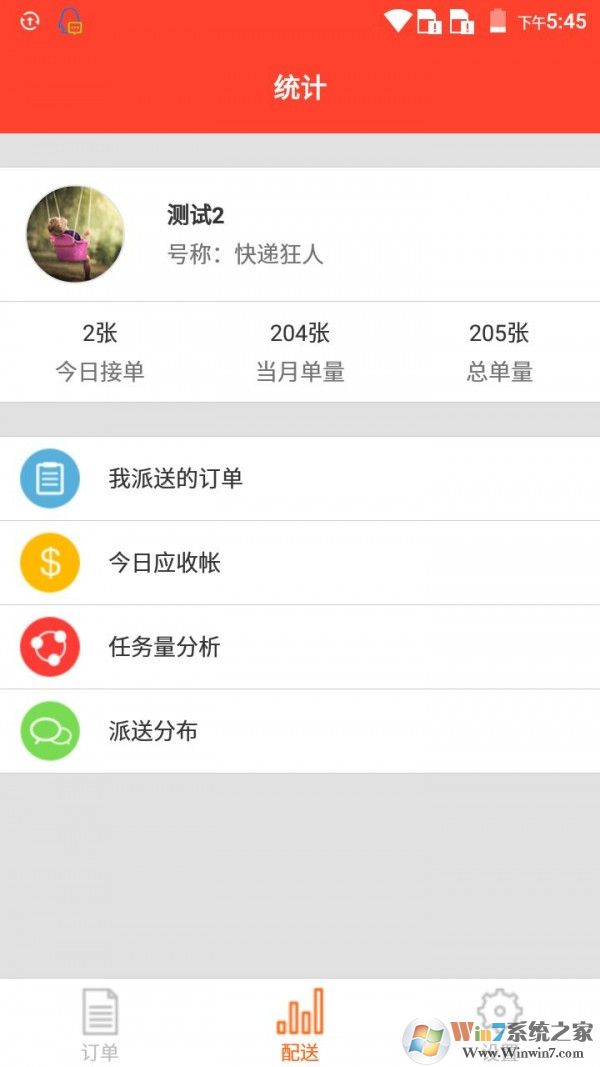
Task: Switch to the 订单 tab
Action: (100, 1023)
